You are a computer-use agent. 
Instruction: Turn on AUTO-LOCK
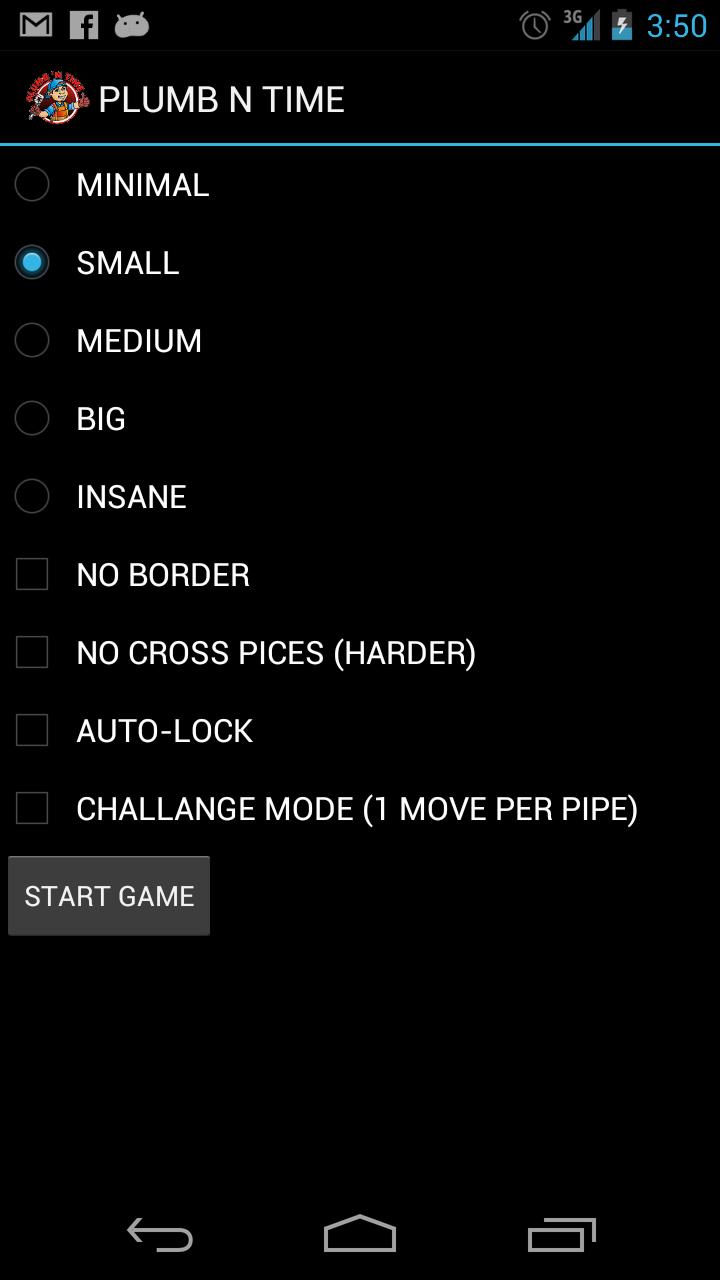(x=32, y=730)
